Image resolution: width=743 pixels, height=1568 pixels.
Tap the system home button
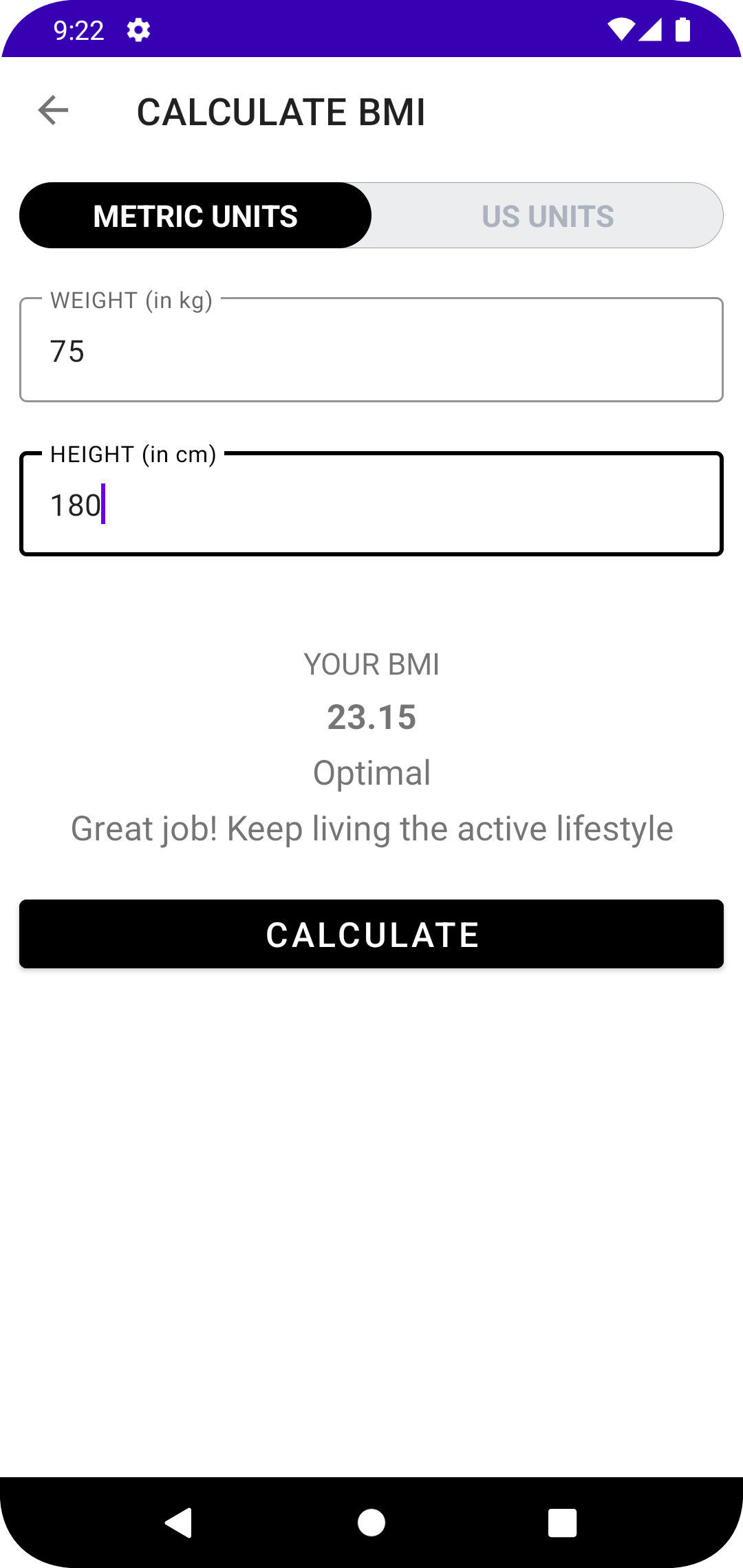(371, 1523)
